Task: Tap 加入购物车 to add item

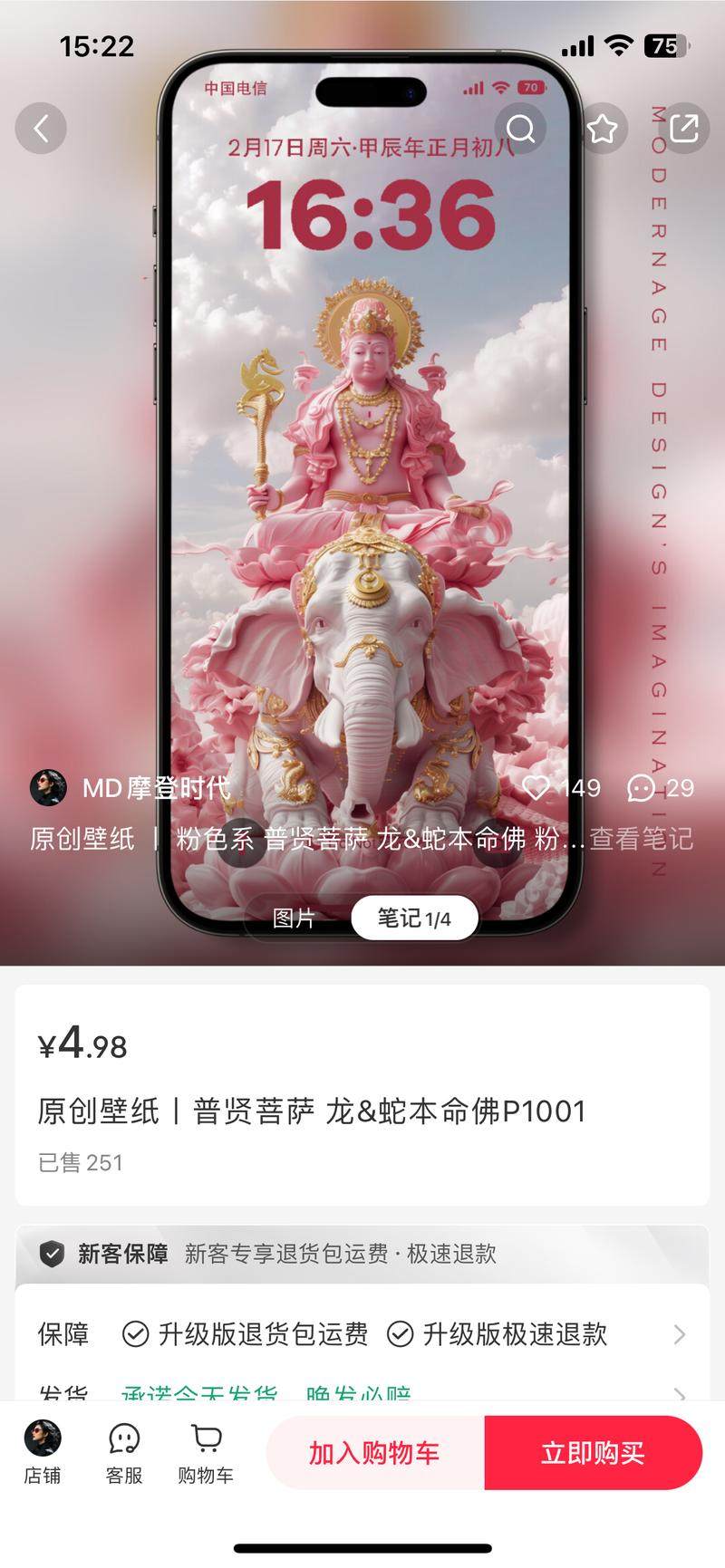Action: (x=374, y=1453)
